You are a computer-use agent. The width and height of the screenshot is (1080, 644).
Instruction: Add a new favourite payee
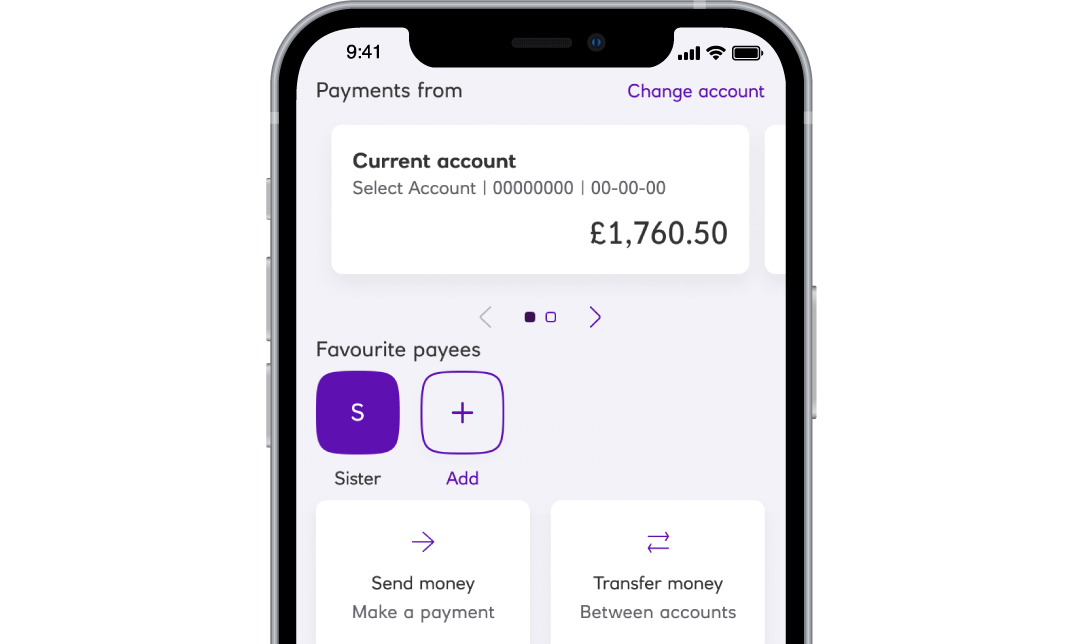click(x=462, y=413)
